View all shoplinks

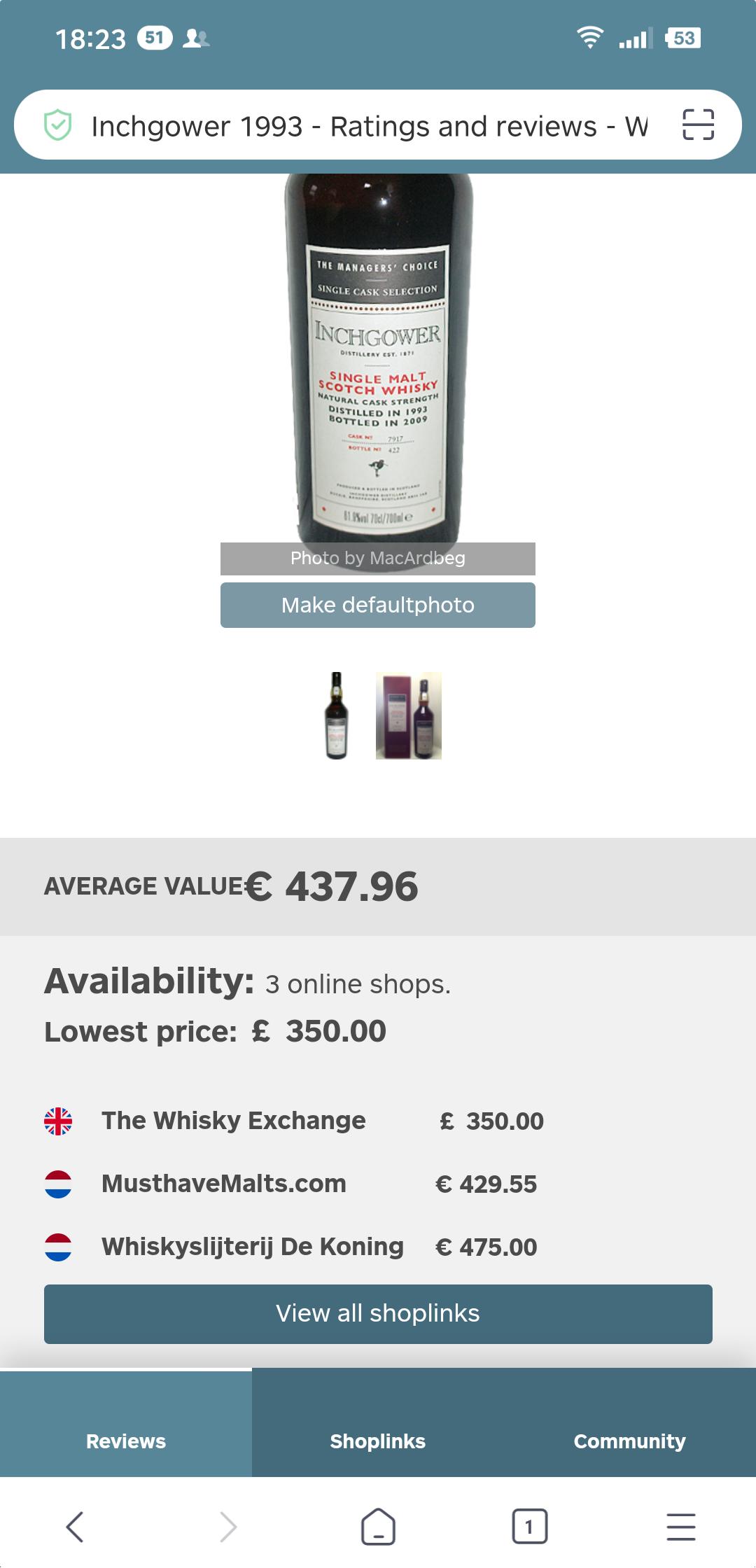click(378, 1314)
